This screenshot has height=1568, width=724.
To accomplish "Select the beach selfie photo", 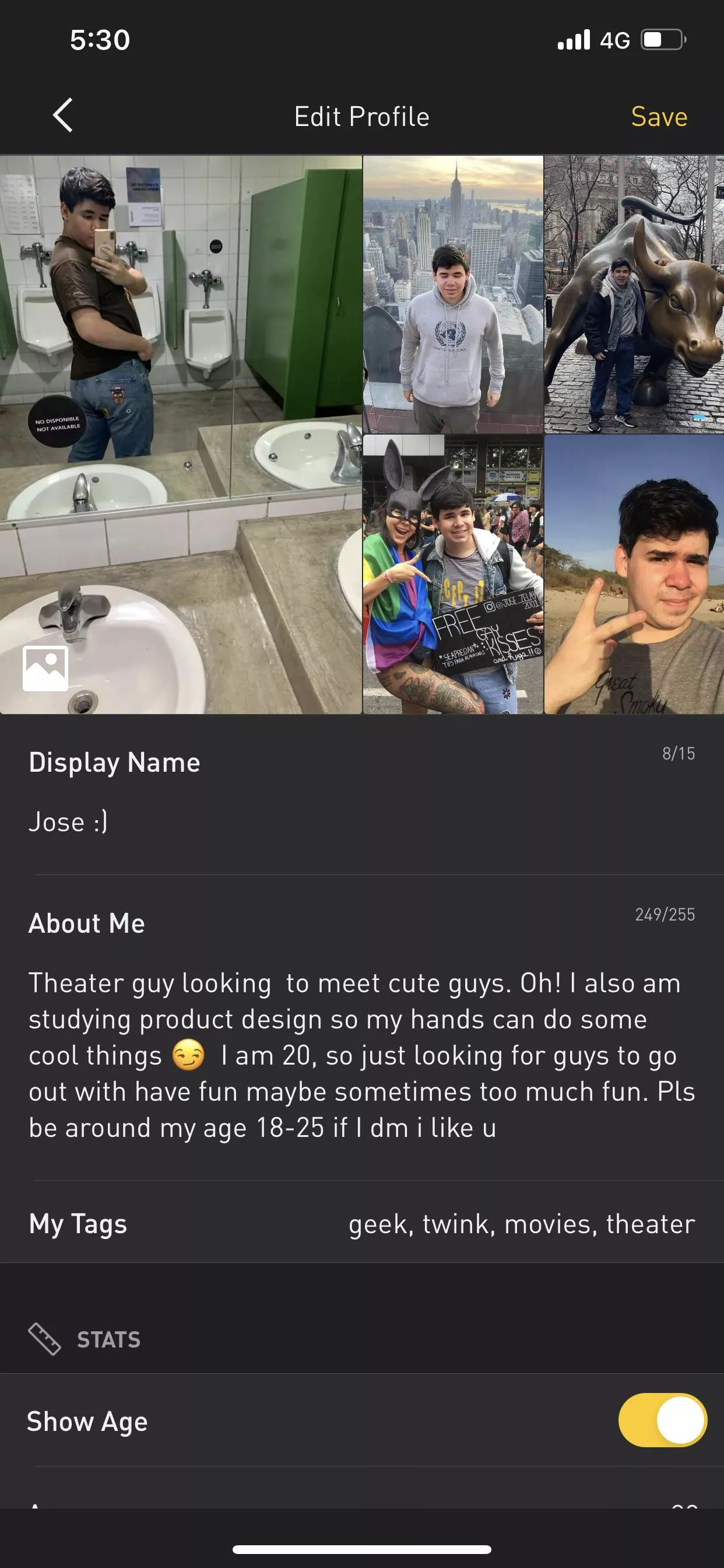I will (633, 573).
